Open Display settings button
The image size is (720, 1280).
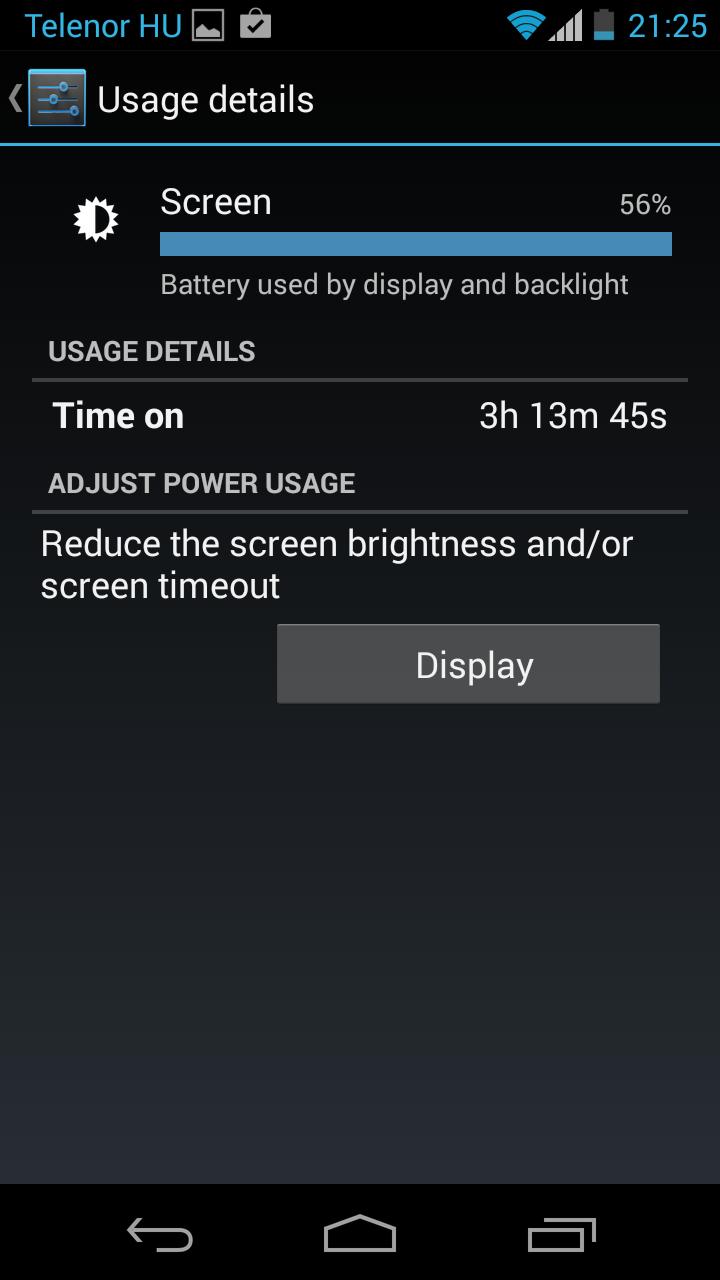tap(468, 664)
